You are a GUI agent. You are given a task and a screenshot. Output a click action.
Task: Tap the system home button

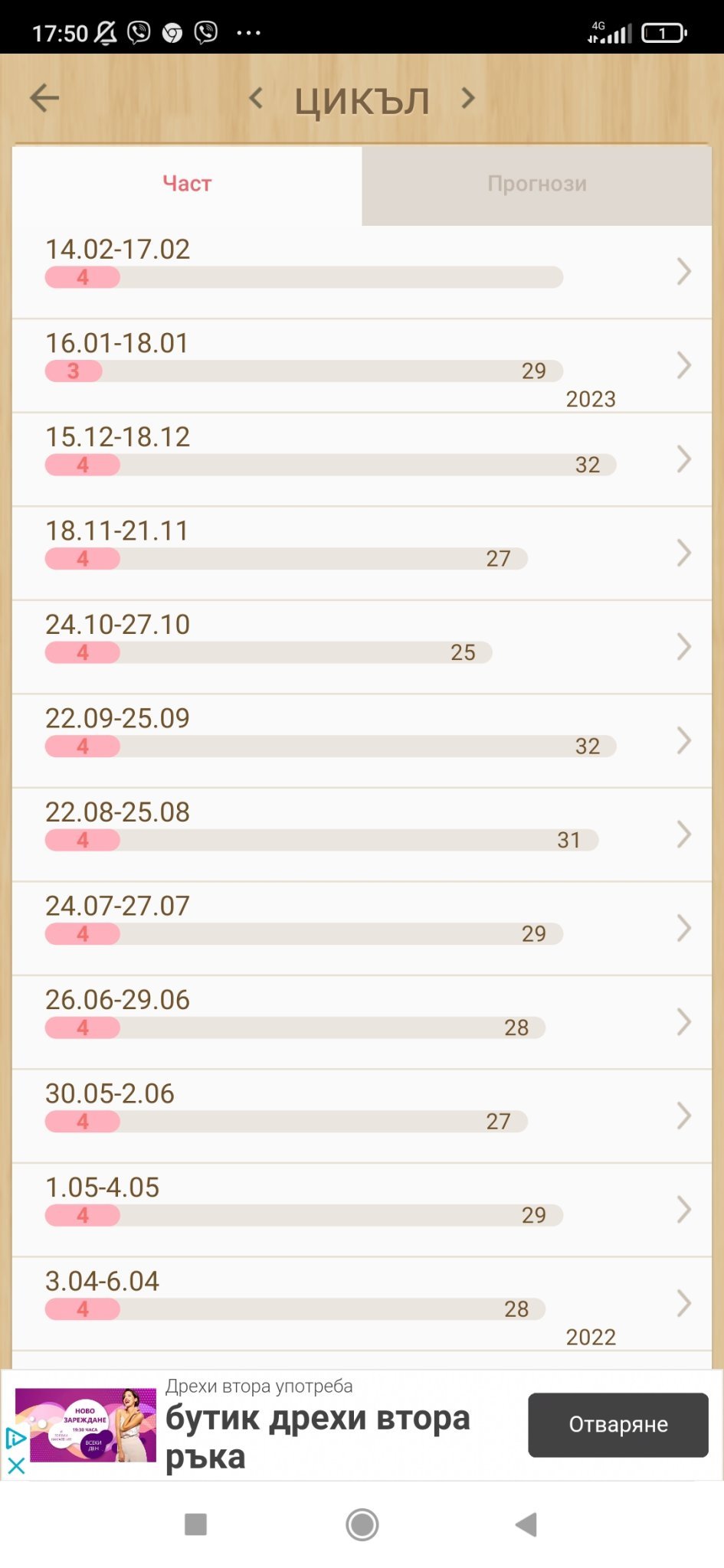point(362,1524)
